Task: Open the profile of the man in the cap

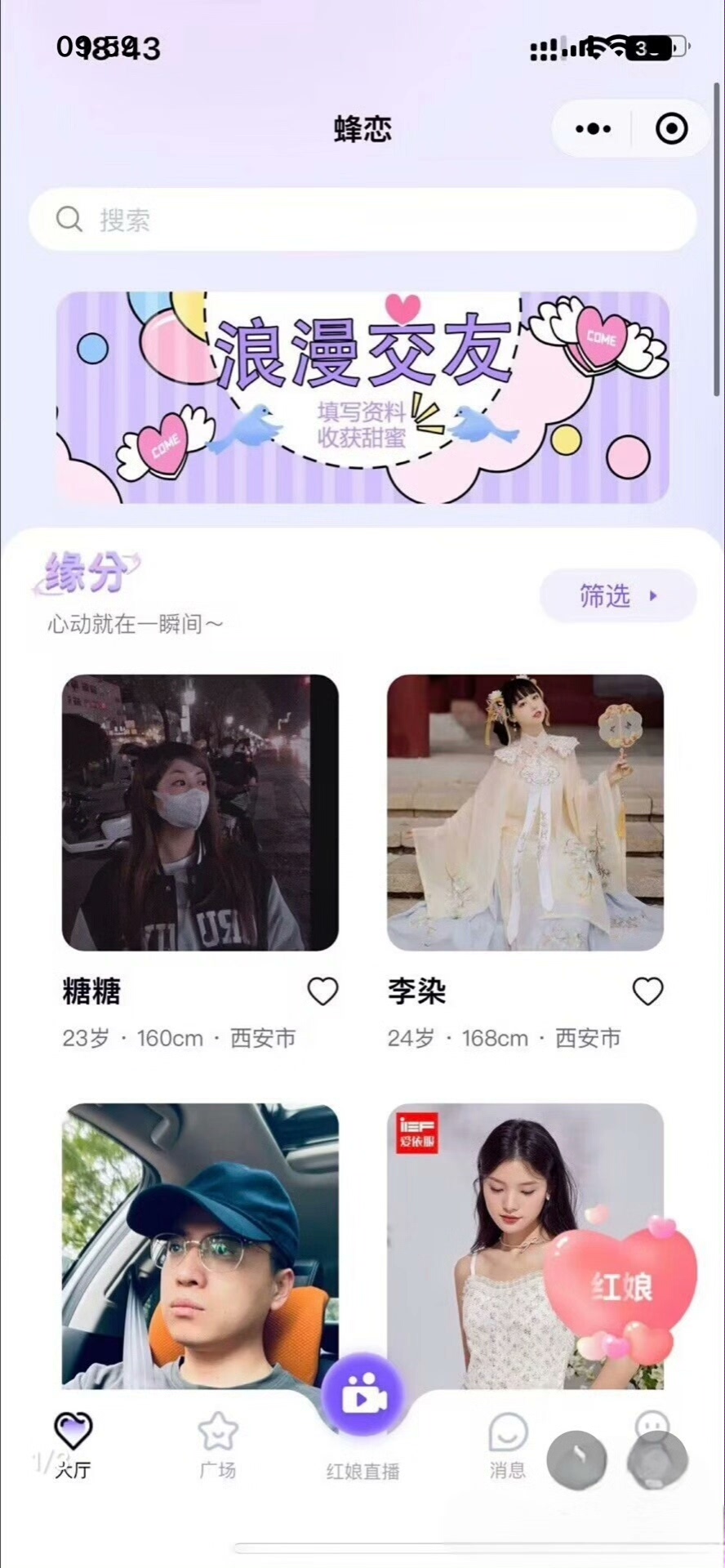Action: [200, 1245]
